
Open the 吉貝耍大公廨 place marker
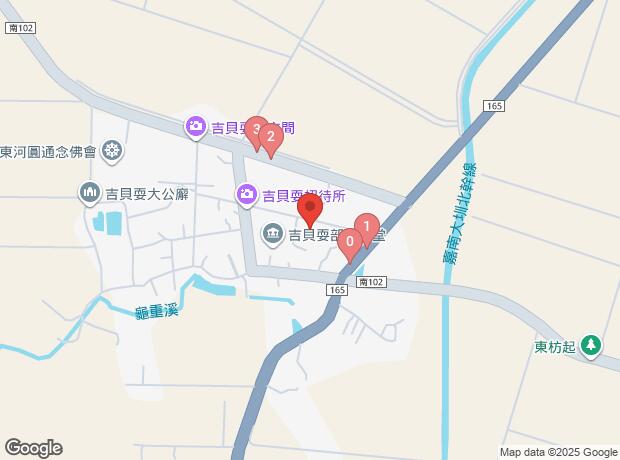[x=89, y=190]
